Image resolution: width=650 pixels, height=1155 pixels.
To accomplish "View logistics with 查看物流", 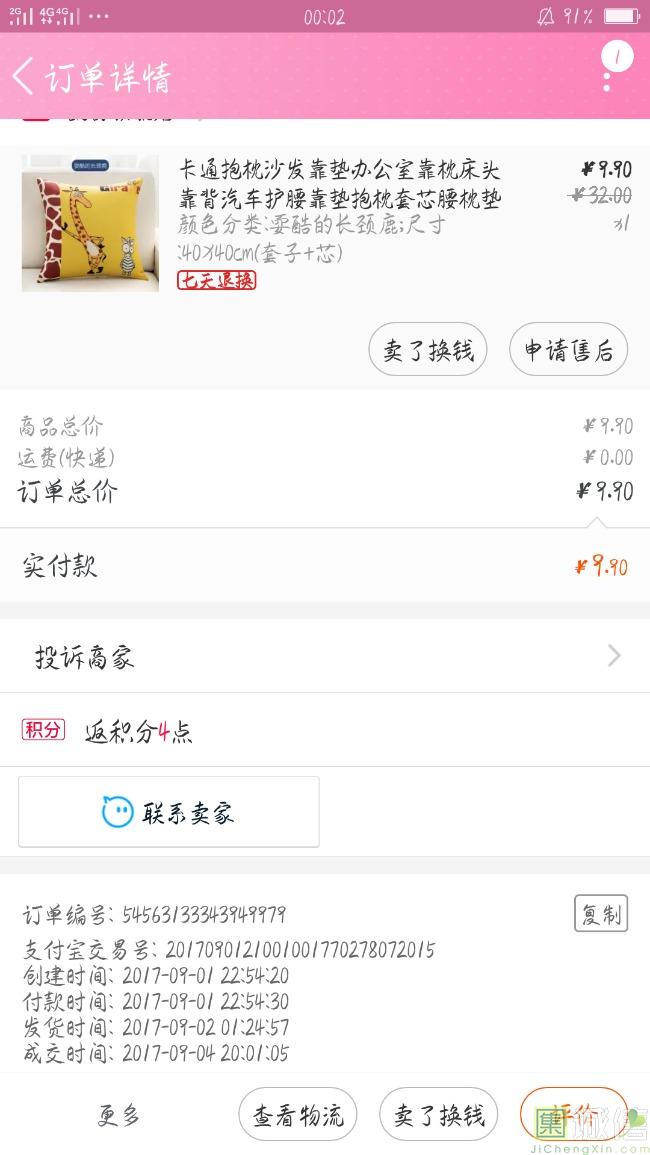I will (297, 1115).
